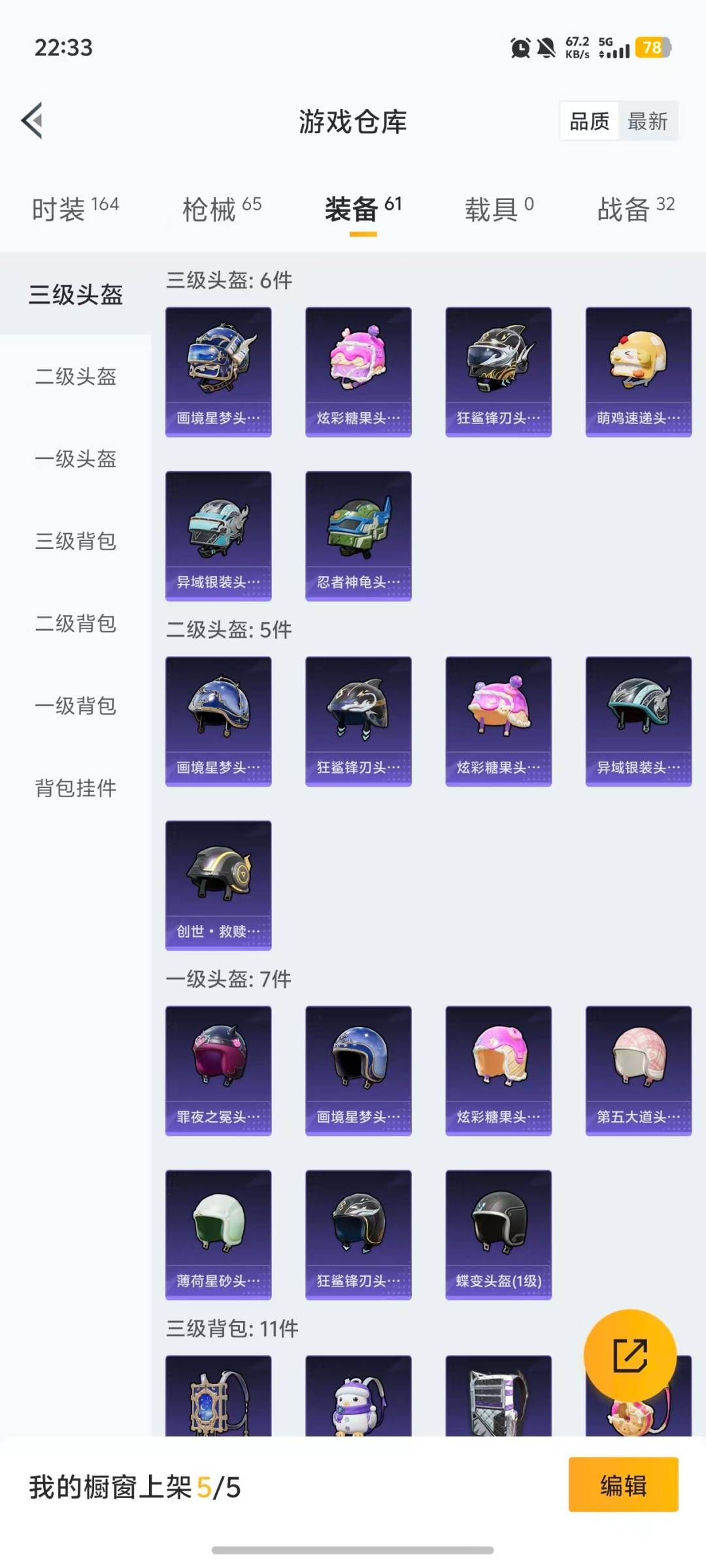Select the 画境星梦 three-level helmet
Viewport: 706px width, 1568px height.
[218, 369]
